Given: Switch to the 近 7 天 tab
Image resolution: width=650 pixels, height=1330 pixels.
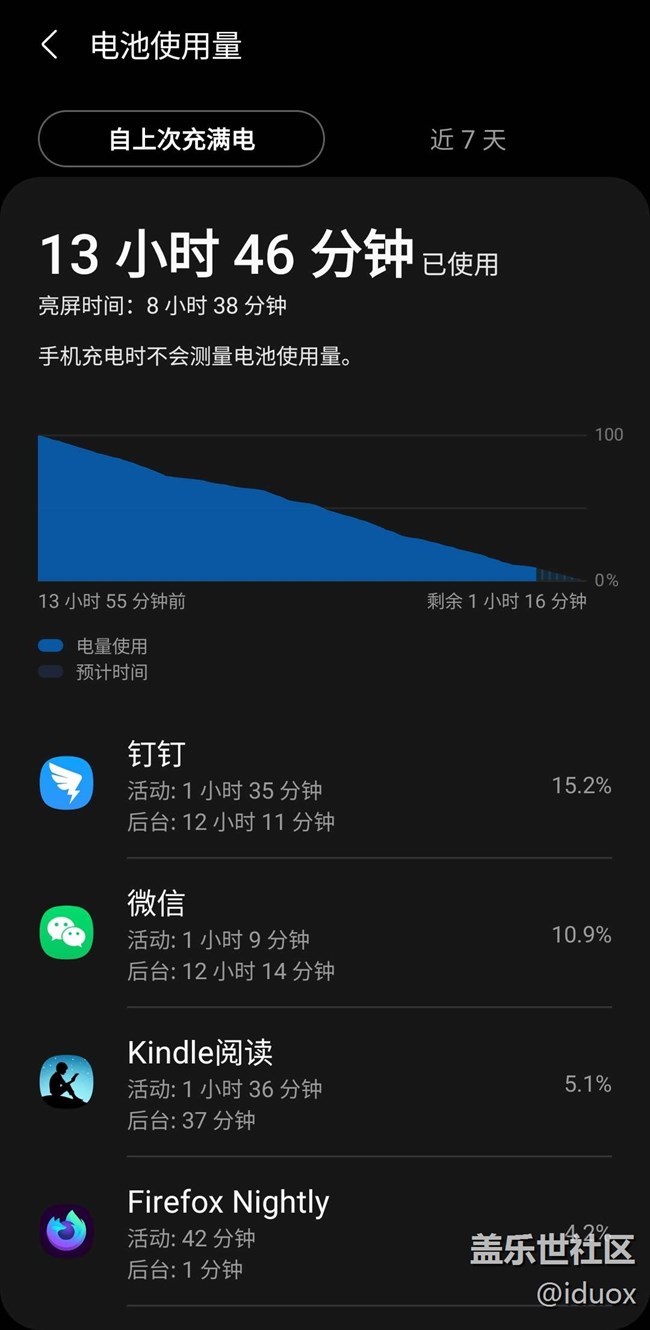Looking at the screenshot, I should [468, 139].
